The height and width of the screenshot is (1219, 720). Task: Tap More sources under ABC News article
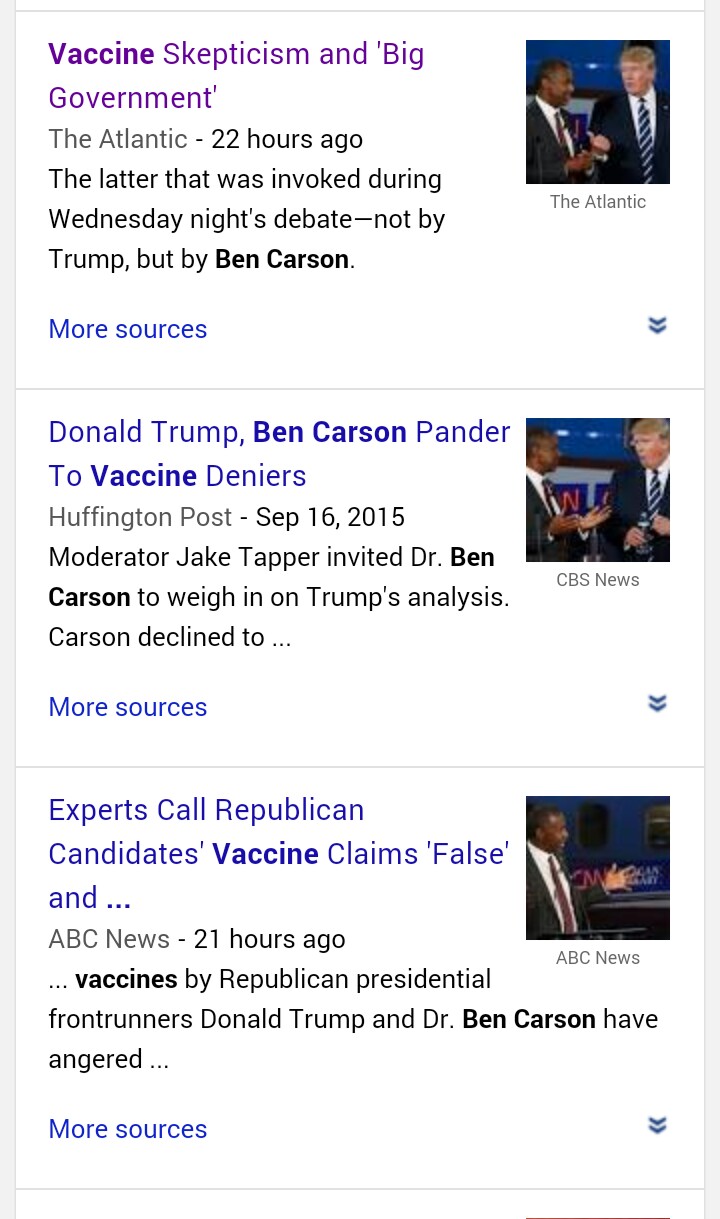pyautogui.click(x=128, y=1129)
